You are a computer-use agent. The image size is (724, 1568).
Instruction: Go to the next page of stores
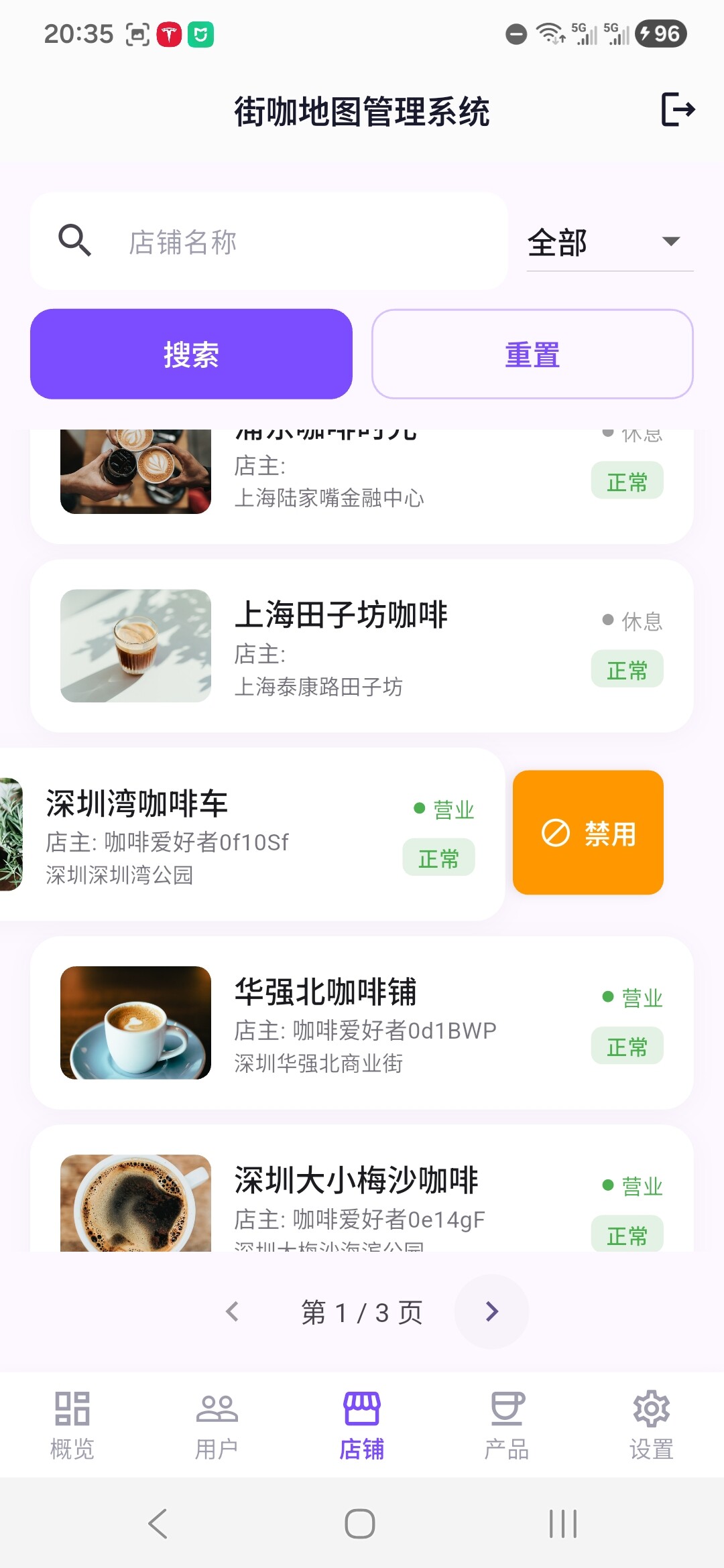491,1311
